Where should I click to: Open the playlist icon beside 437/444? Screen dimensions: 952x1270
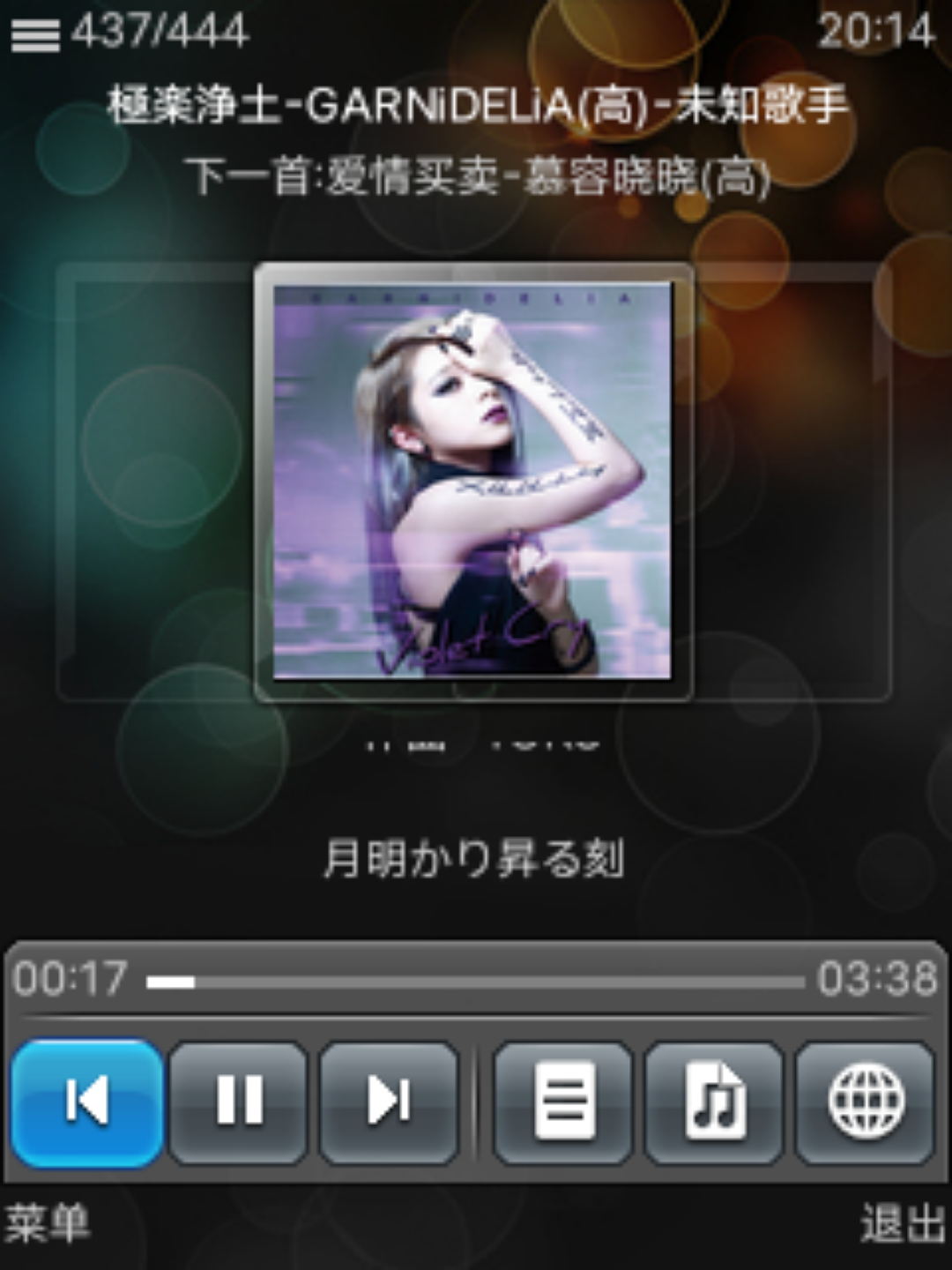35,35
